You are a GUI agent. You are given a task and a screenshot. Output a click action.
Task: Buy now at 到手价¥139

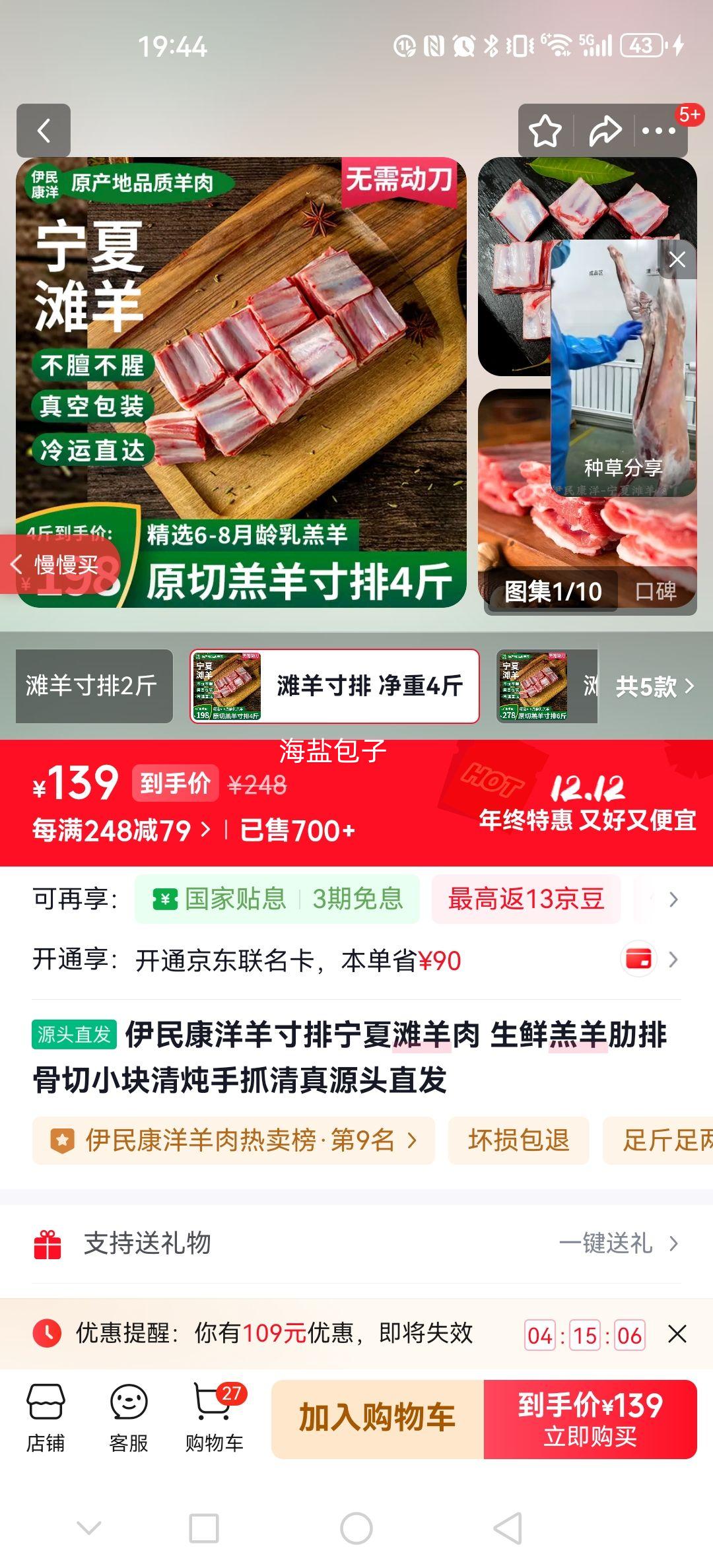[x=590, y=1419]
